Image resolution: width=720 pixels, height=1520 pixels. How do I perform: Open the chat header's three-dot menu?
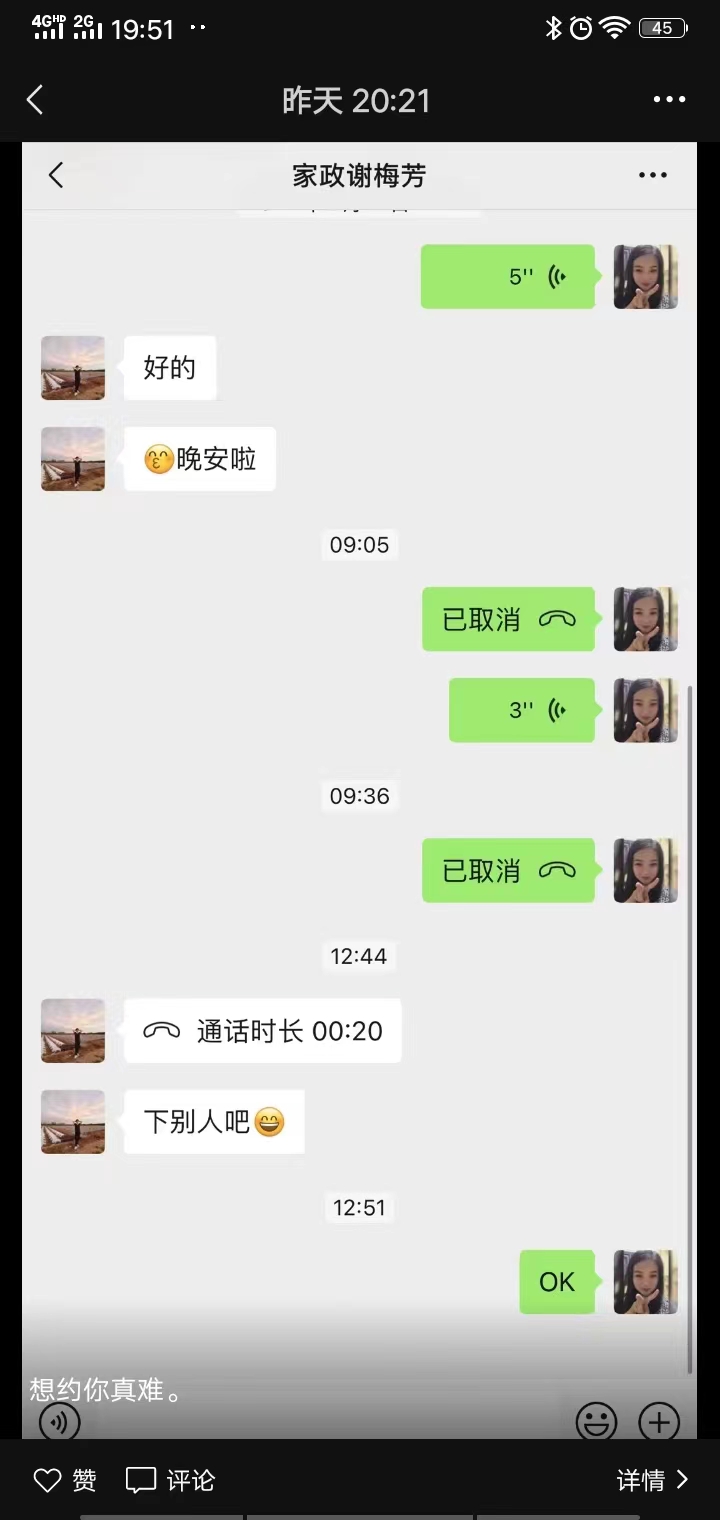[x=653, y=175]
